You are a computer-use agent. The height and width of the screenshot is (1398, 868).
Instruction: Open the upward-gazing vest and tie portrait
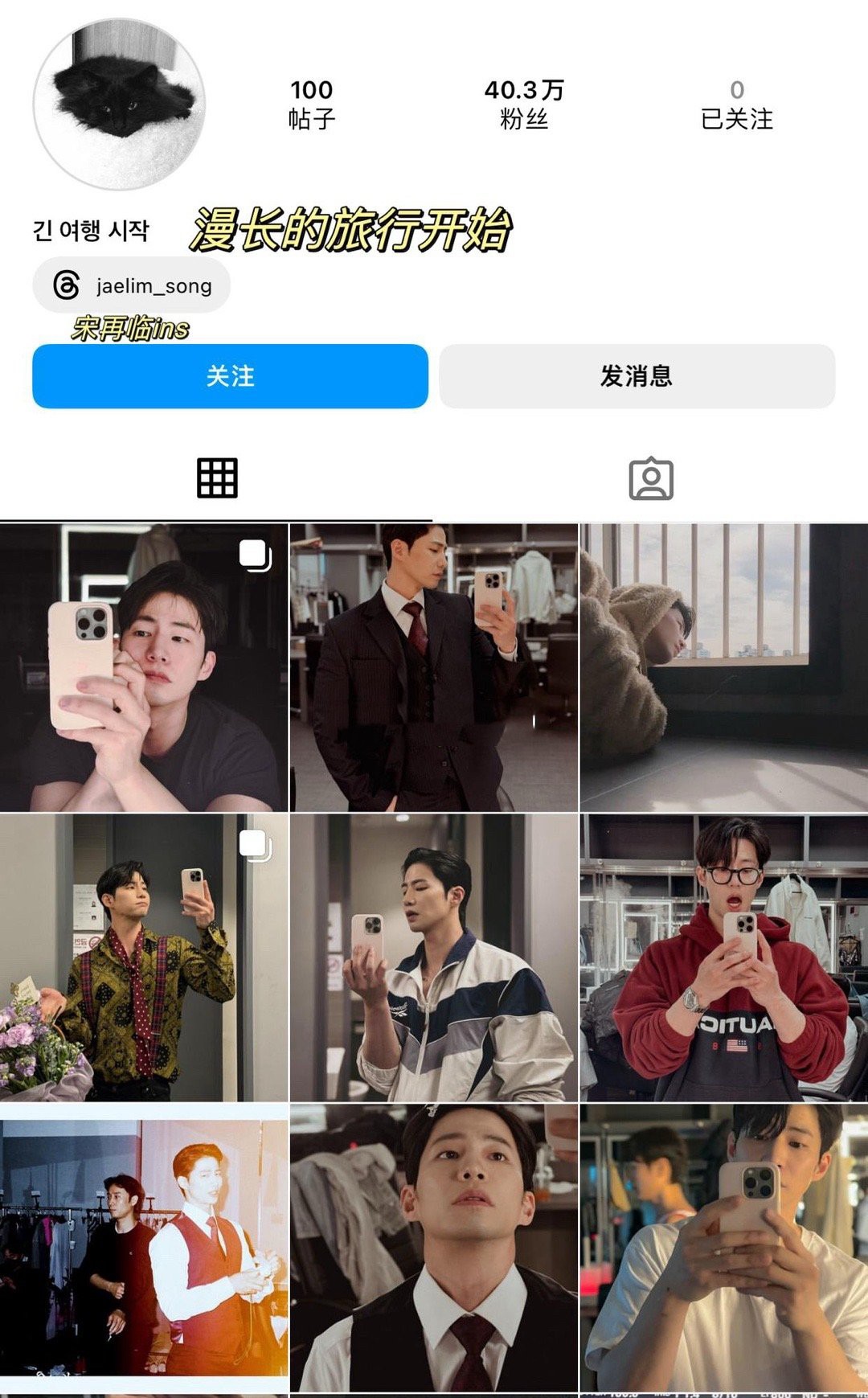coord(433,1246)
